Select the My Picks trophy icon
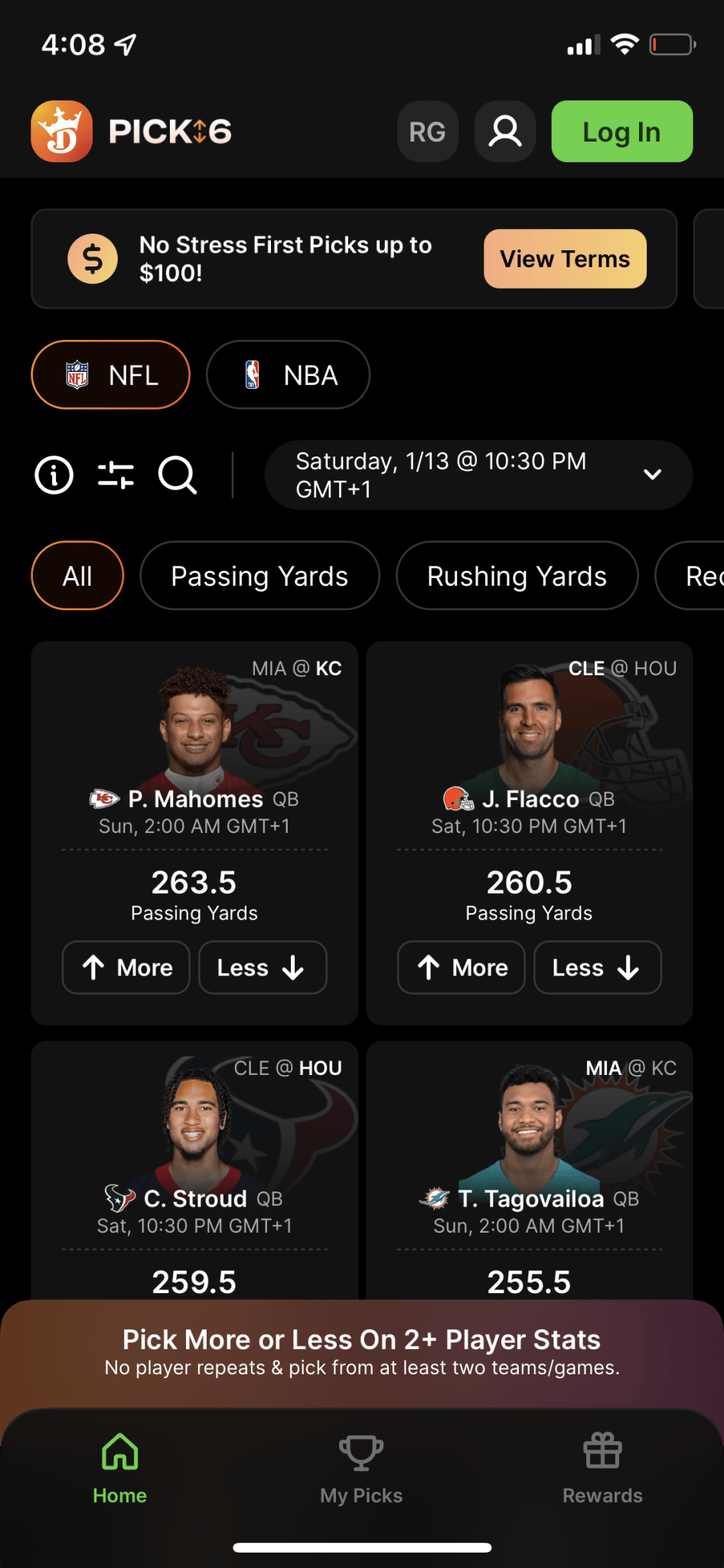 click(360, 1449)
